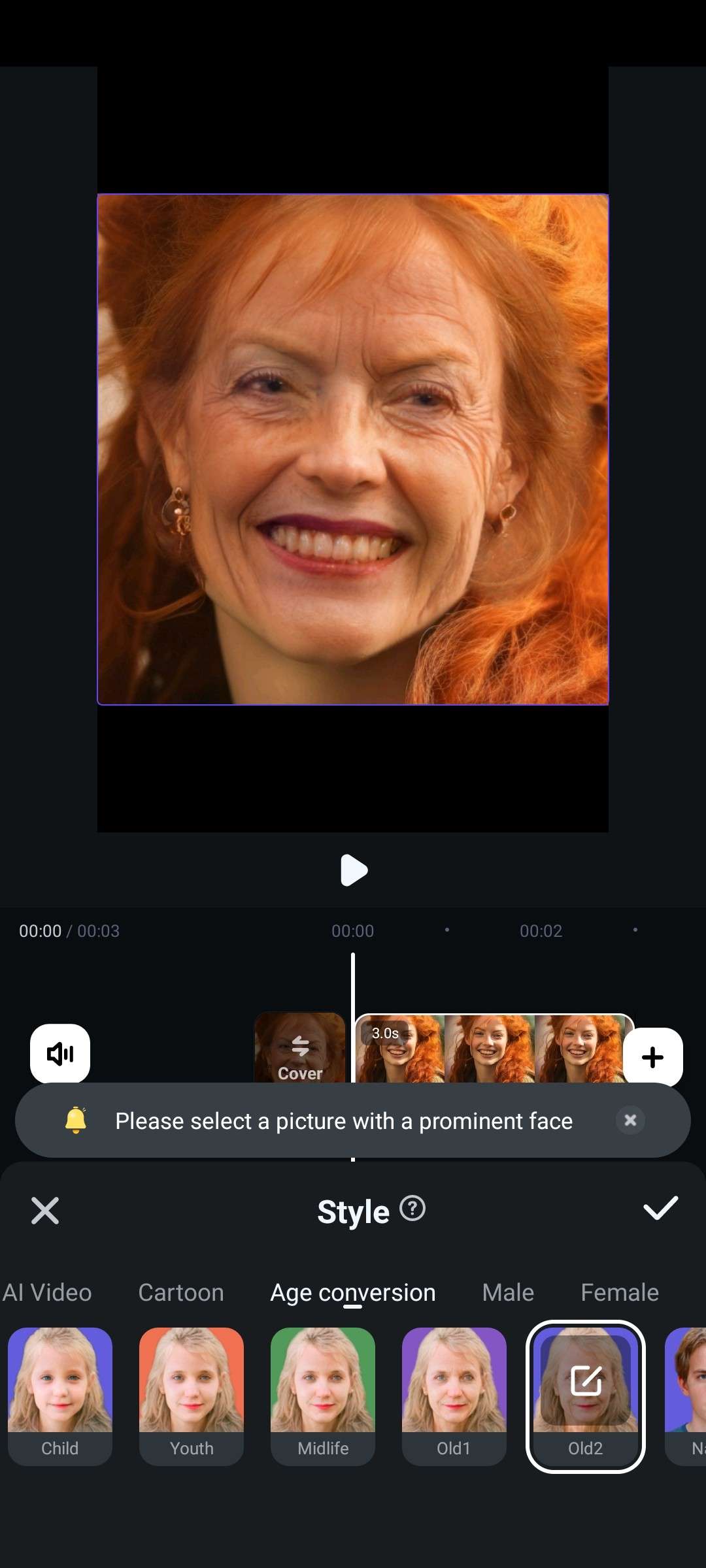Open the Cover selector
706x1568 pixels.
pos(300,1050)
